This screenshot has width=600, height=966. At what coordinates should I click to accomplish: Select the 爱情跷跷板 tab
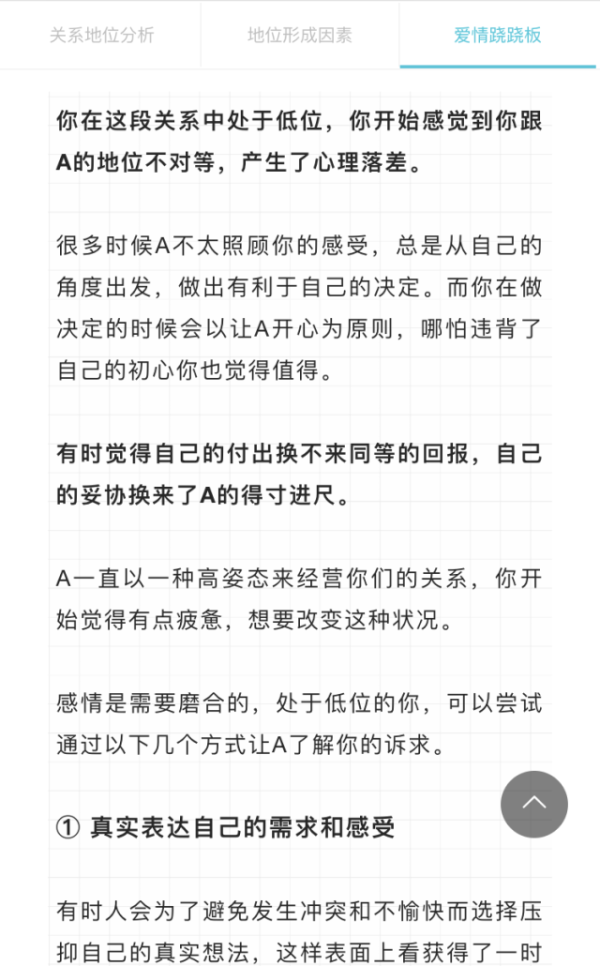pos(498,35)
